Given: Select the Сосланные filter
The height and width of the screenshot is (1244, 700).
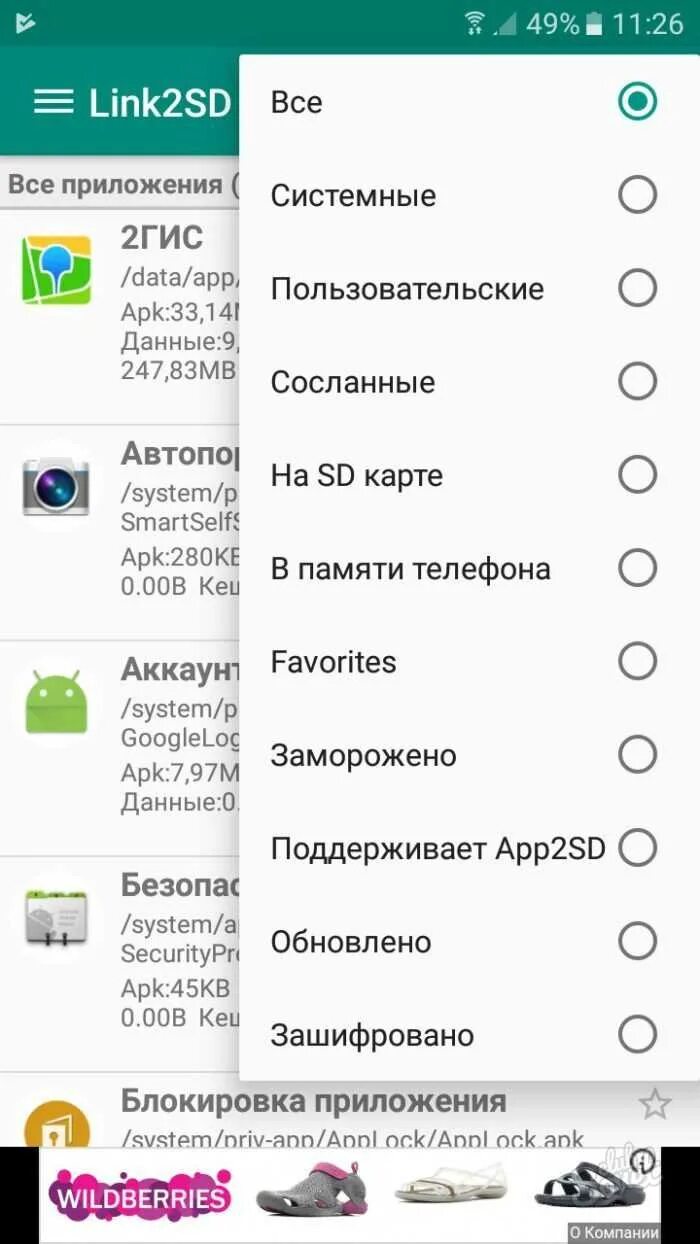Looking at the screenshot, I should pos(637,382).
